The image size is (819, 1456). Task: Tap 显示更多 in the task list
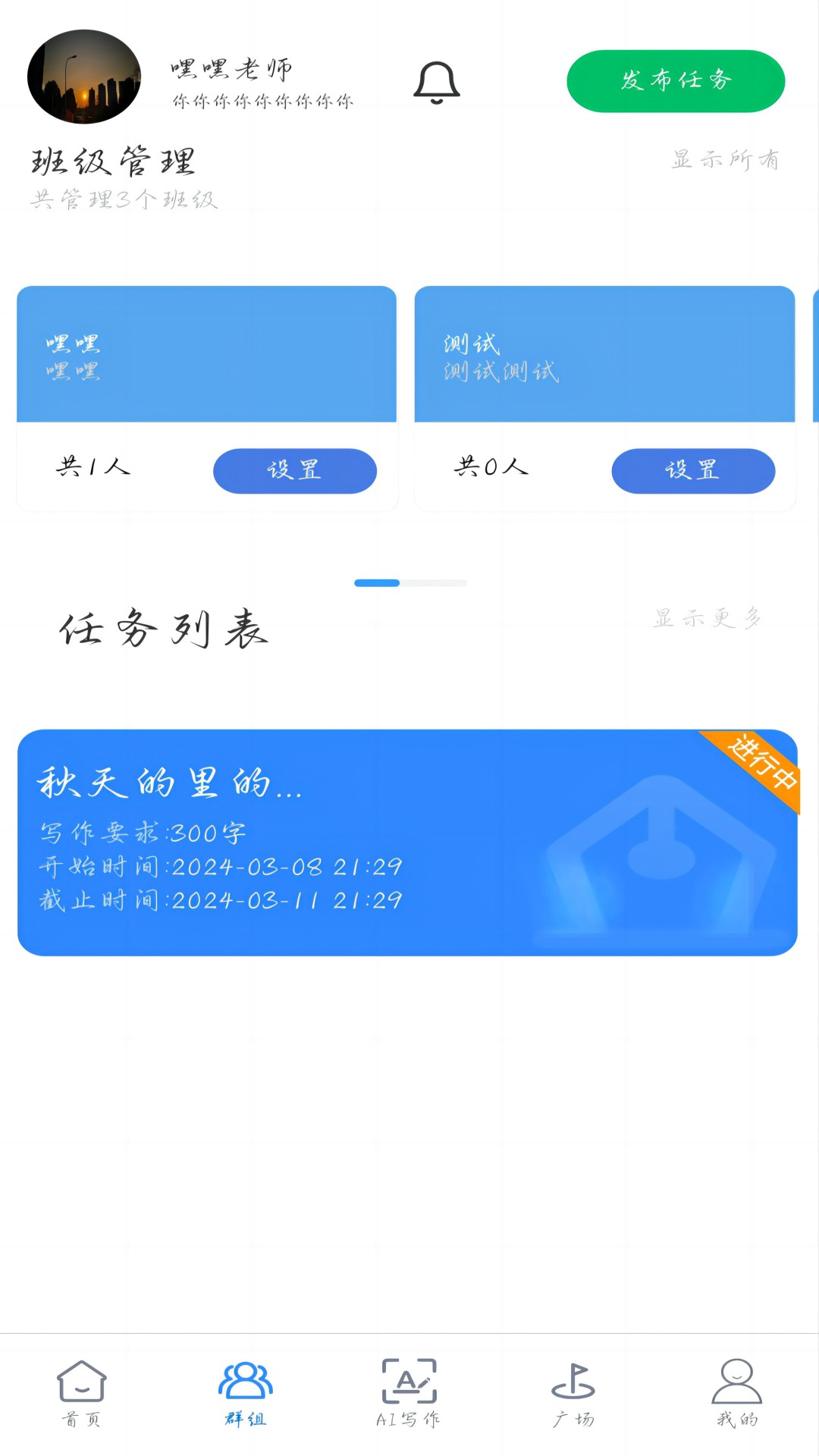click(708, 618)
